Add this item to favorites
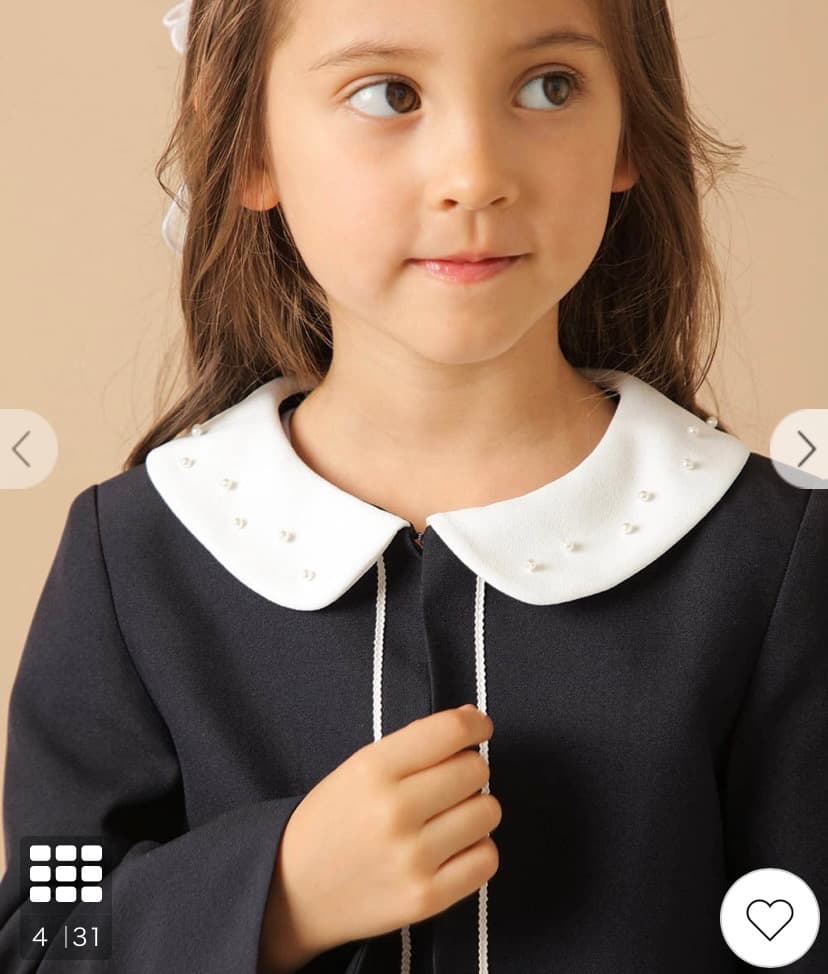The height and width of the screenshot is (974, 828). click(x=769, y=918)
